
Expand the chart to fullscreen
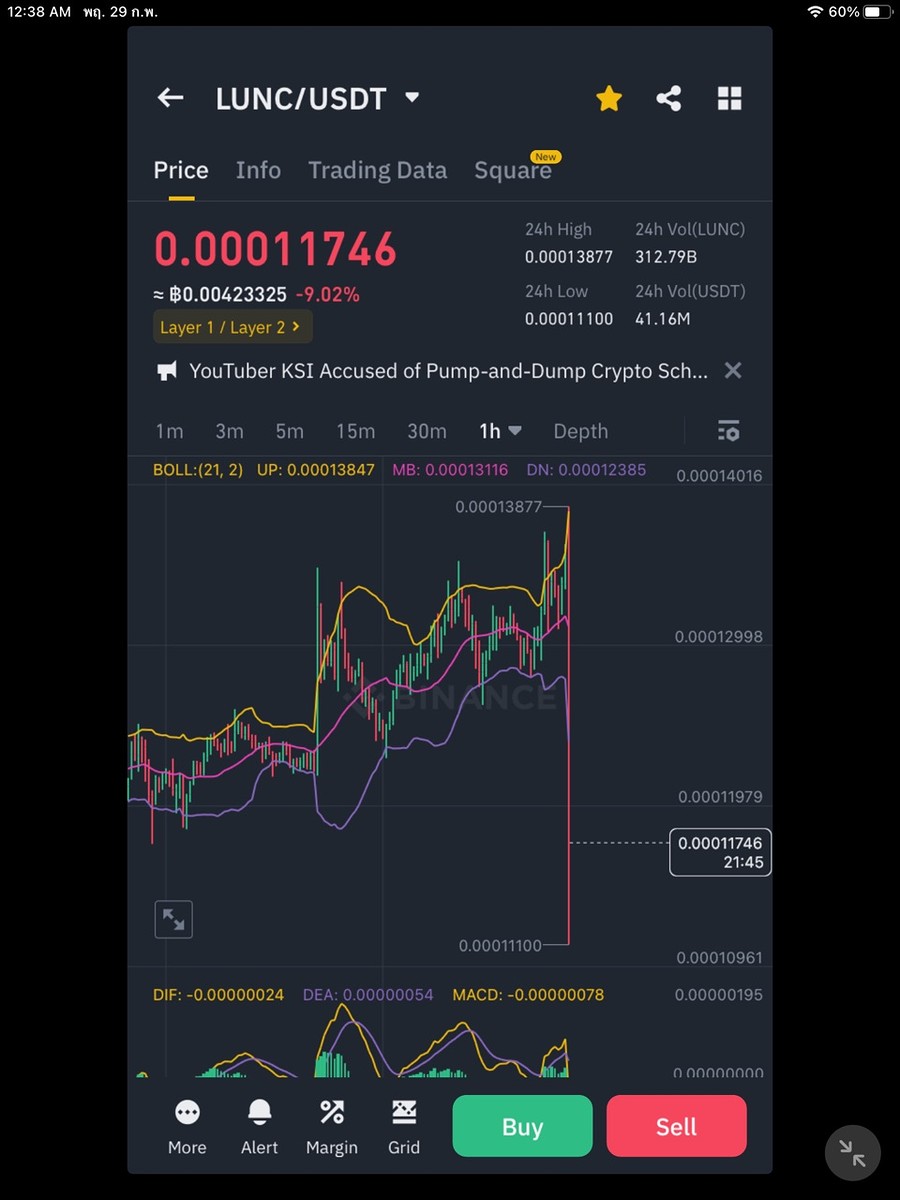(173, 919)
